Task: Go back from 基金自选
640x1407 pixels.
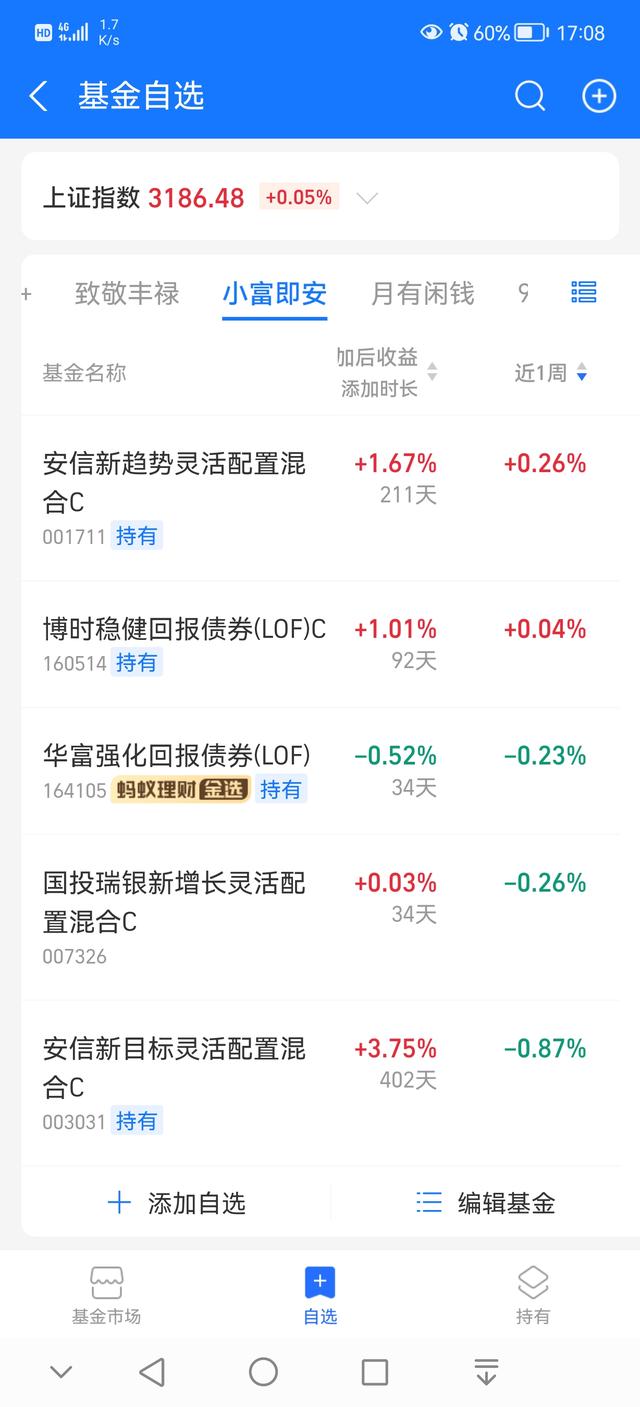Action: click(x=39, y=96)
